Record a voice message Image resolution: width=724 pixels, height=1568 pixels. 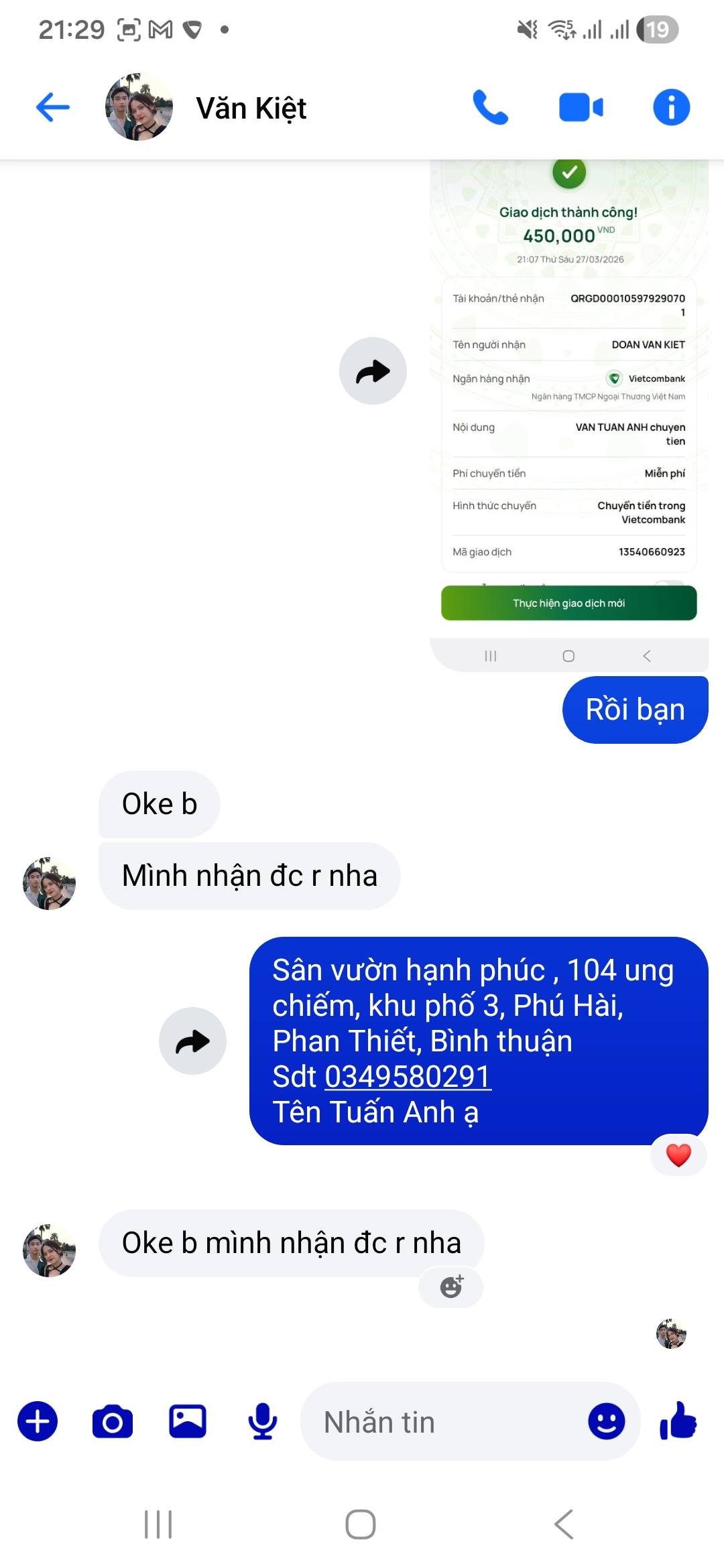[263, 1421]
